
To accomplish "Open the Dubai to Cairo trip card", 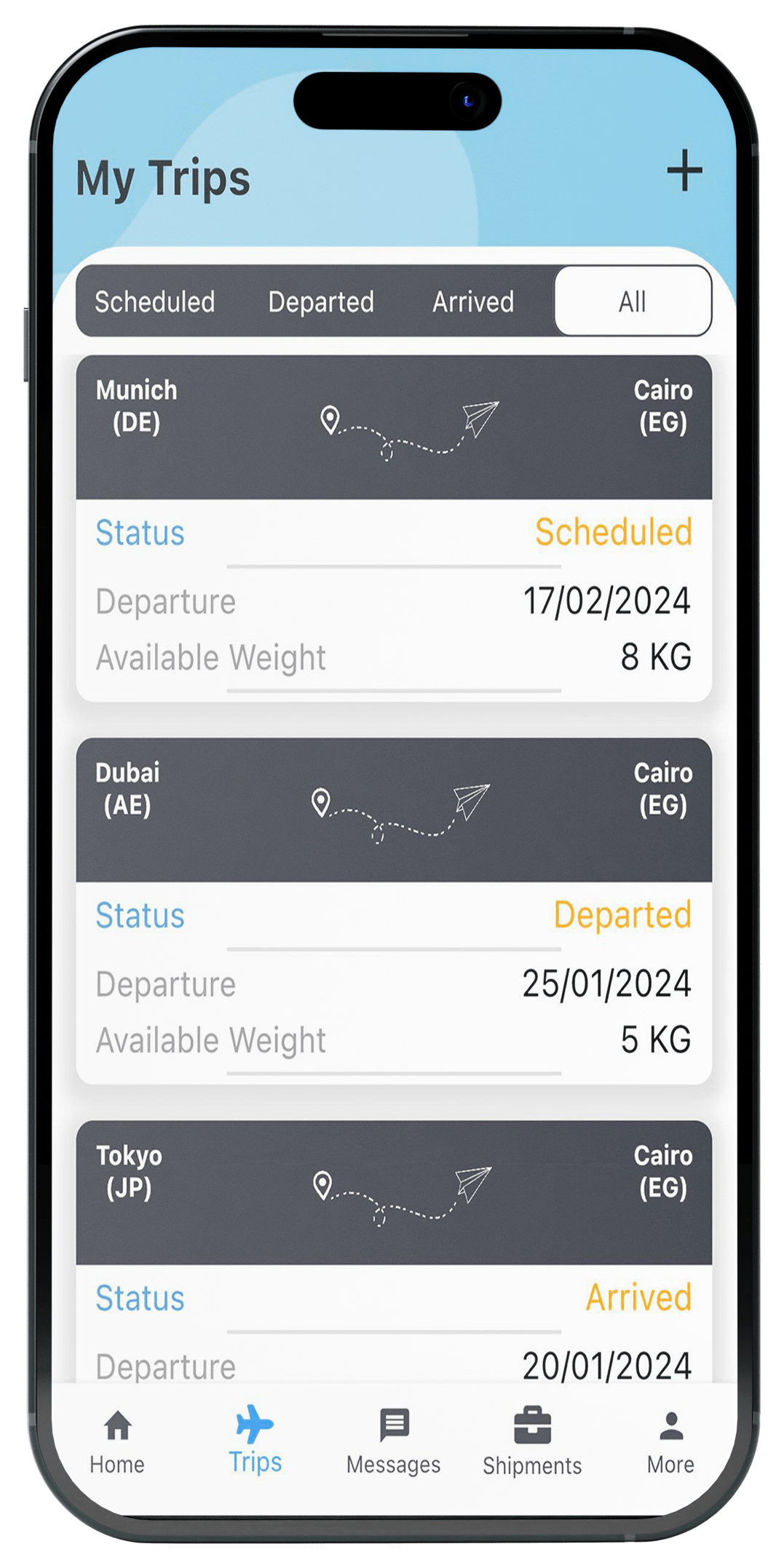I will tap(393, 910).
